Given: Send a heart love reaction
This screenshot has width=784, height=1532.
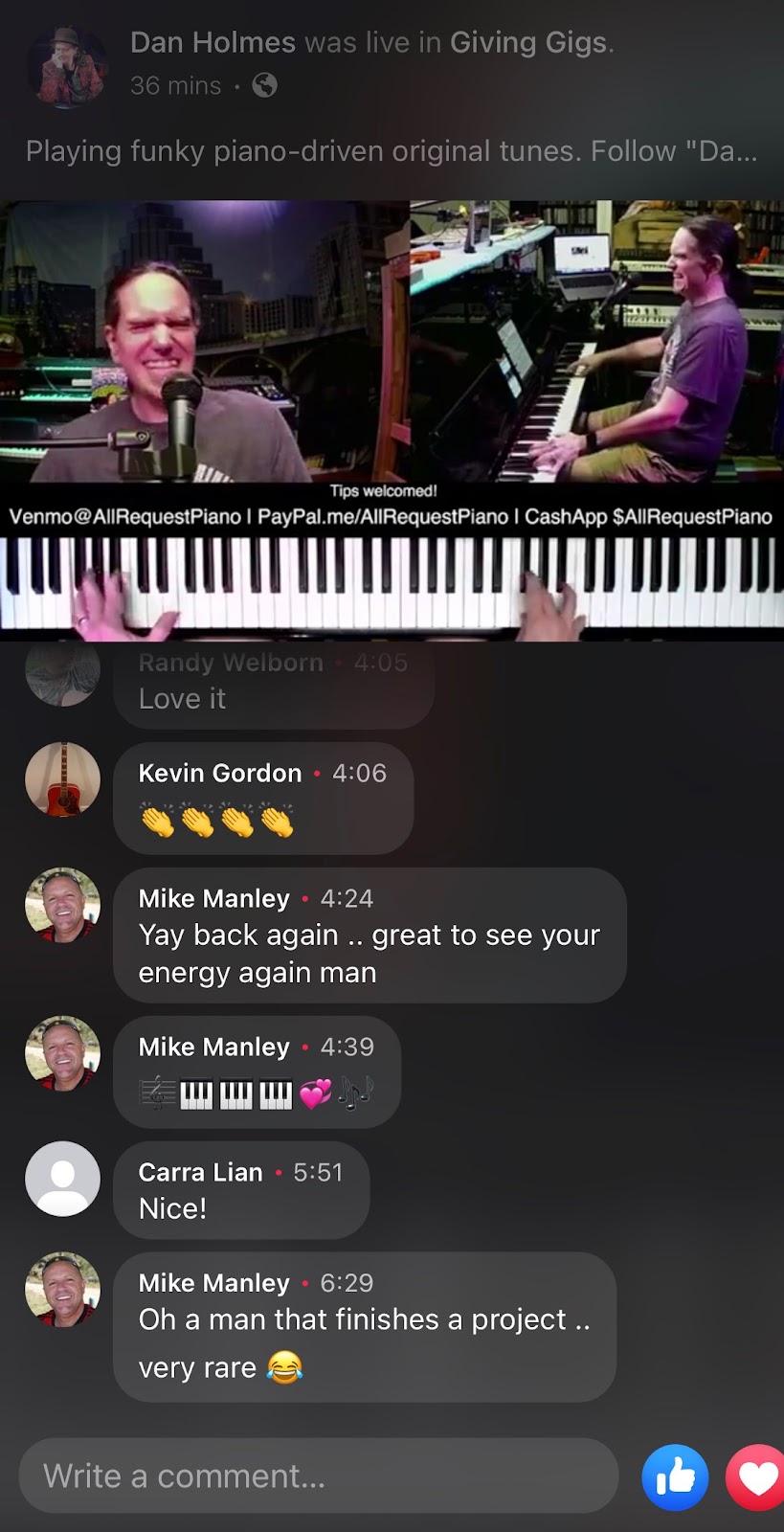Looking at the screenshot, I should pyautogui.click(x=758, y=1477).
